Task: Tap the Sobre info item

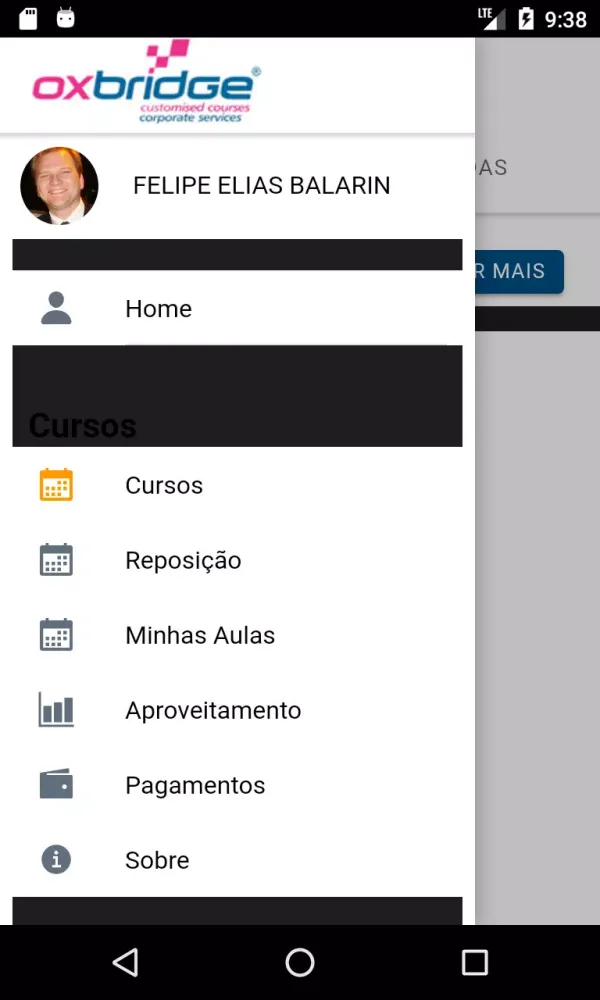Action: [157, 861]
